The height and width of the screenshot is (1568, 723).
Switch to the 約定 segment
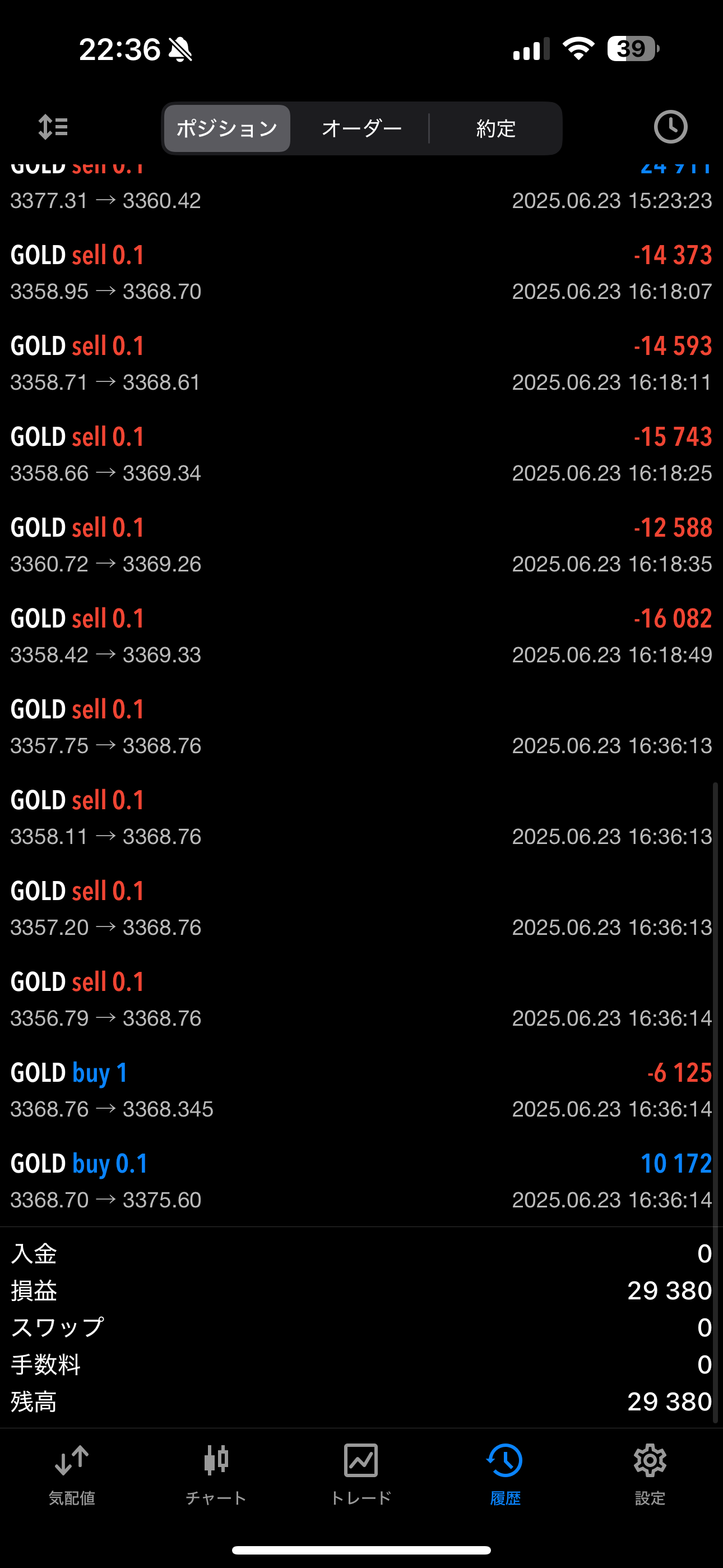pyautogui.click(x=496, y=128)
